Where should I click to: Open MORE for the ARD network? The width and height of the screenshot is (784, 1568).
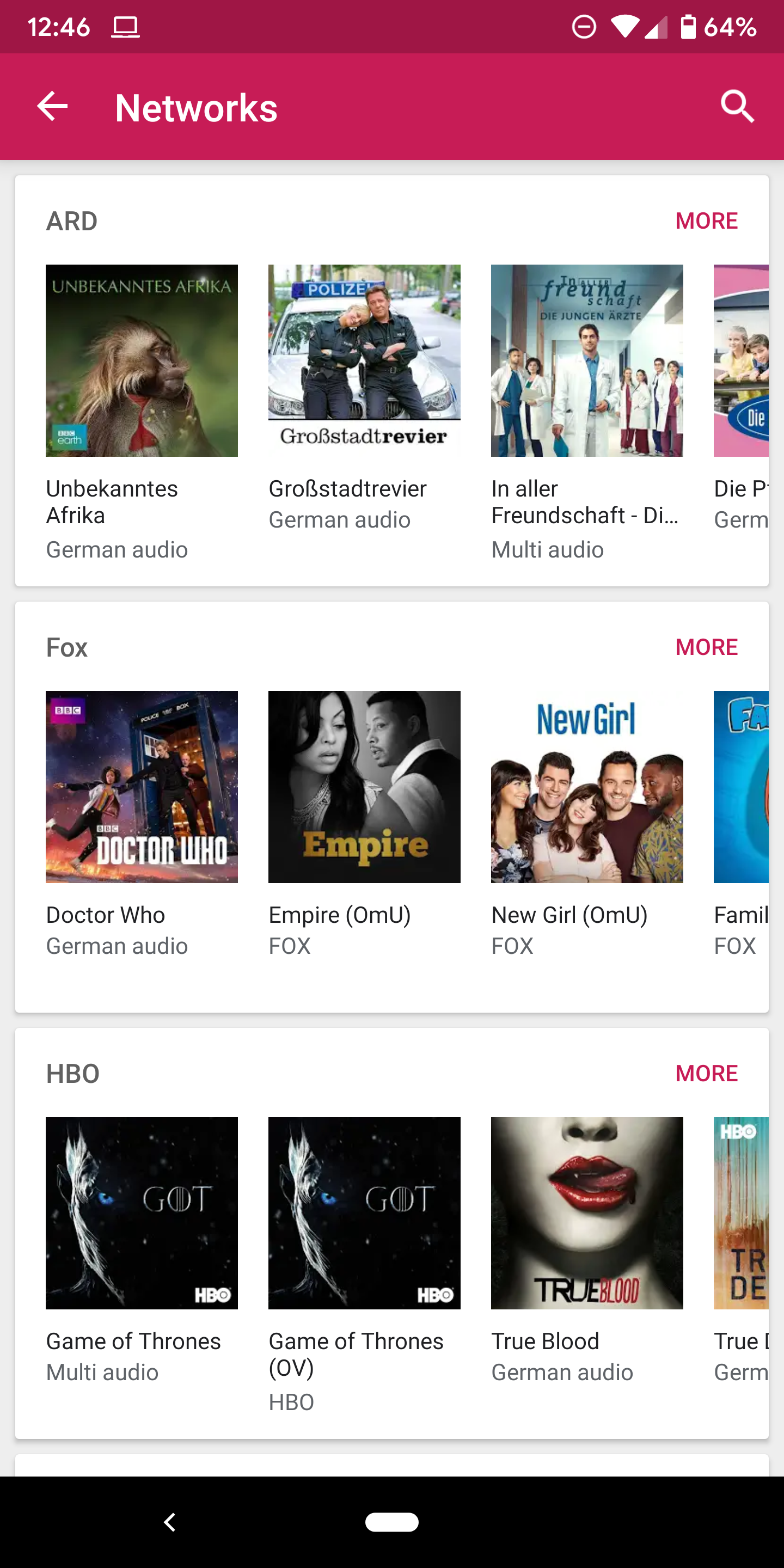click(x=706, y=220)
